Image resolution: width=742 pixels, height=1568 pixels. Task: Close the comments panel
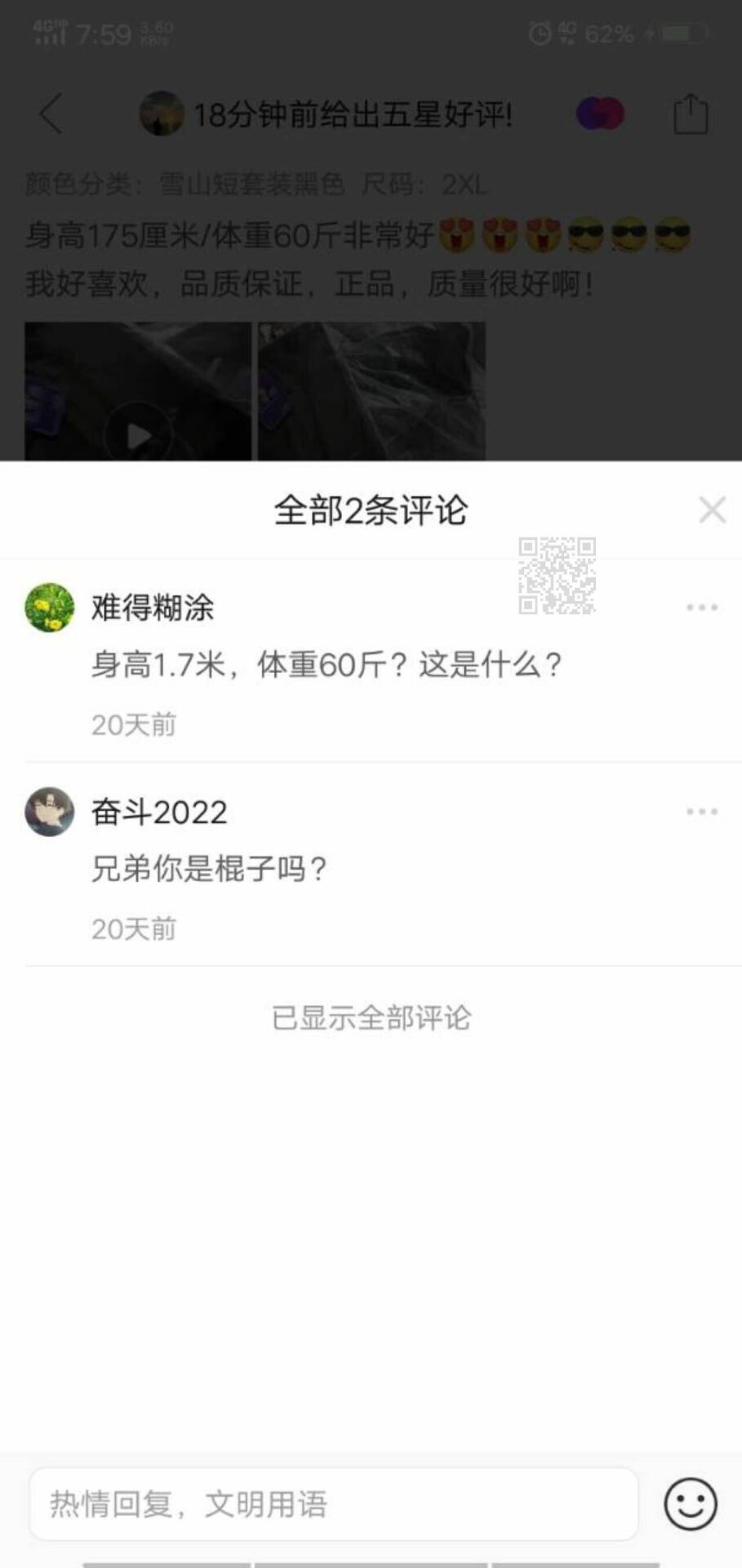[x=712, y=510]
